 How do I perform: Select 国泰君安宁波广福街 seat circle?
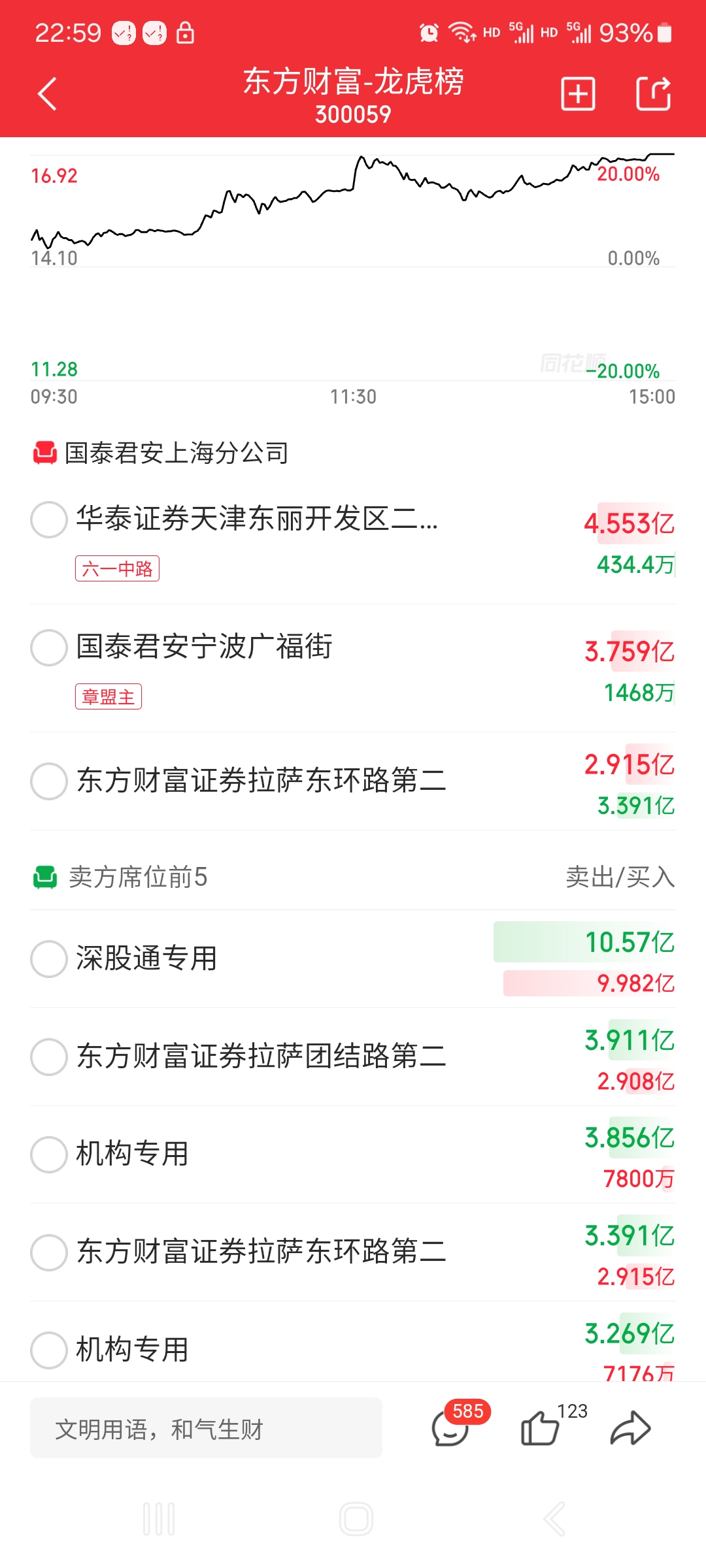coord(49,647)
